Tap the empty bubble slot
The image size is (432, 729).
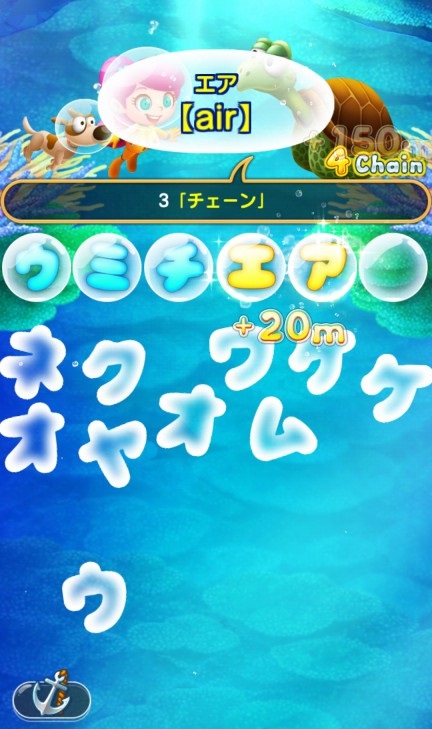click(x=393, y=268)
